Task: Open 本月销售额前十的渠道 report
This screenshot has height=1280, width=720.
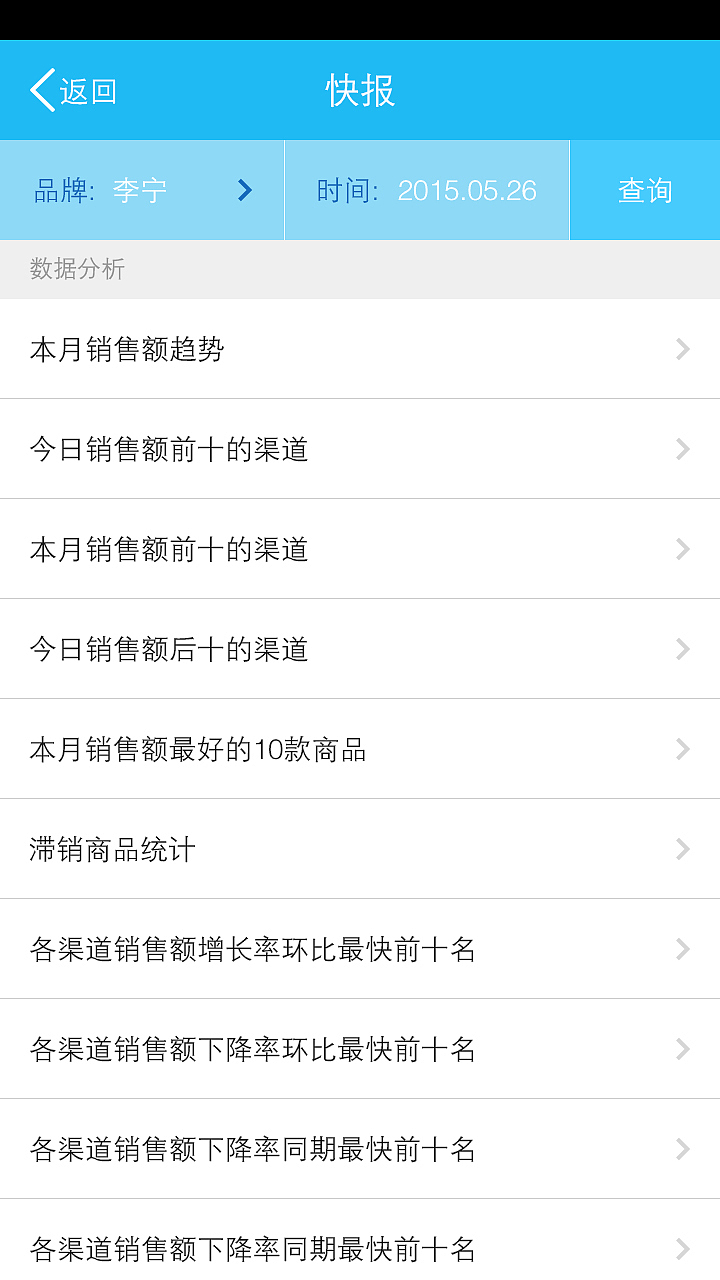Action: pyautogui.click(x=360, y=549)
